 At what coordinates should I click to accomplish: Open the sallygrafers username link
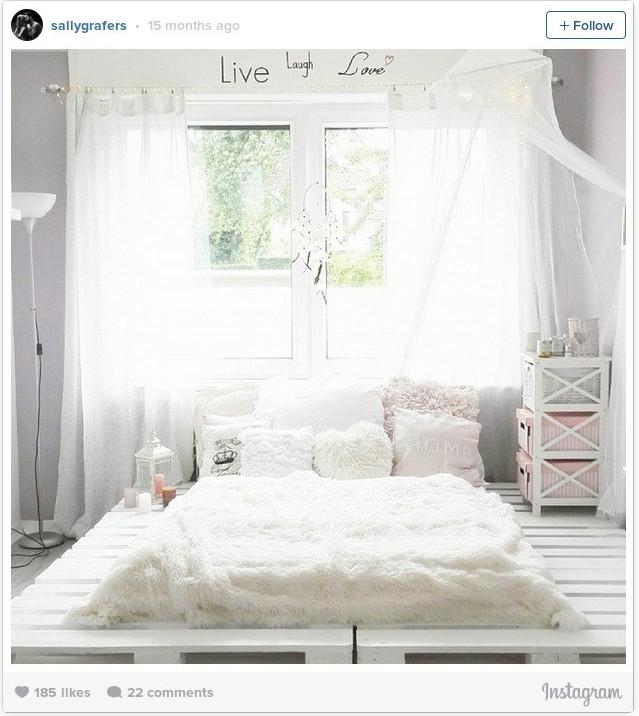(x=88, y=25)
